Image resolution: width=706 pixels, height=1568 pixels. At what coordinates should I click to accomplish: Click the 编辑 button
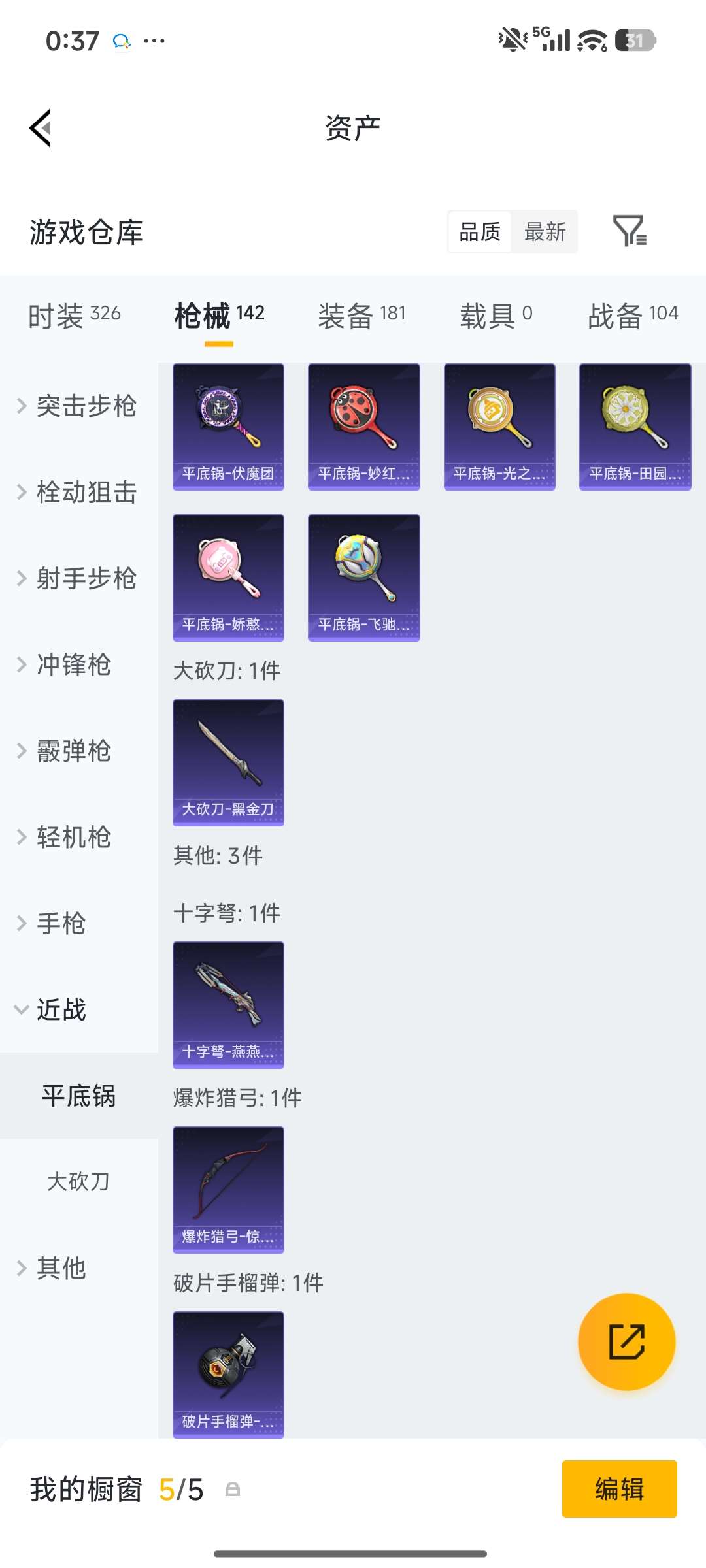(x=618, y=1490)
